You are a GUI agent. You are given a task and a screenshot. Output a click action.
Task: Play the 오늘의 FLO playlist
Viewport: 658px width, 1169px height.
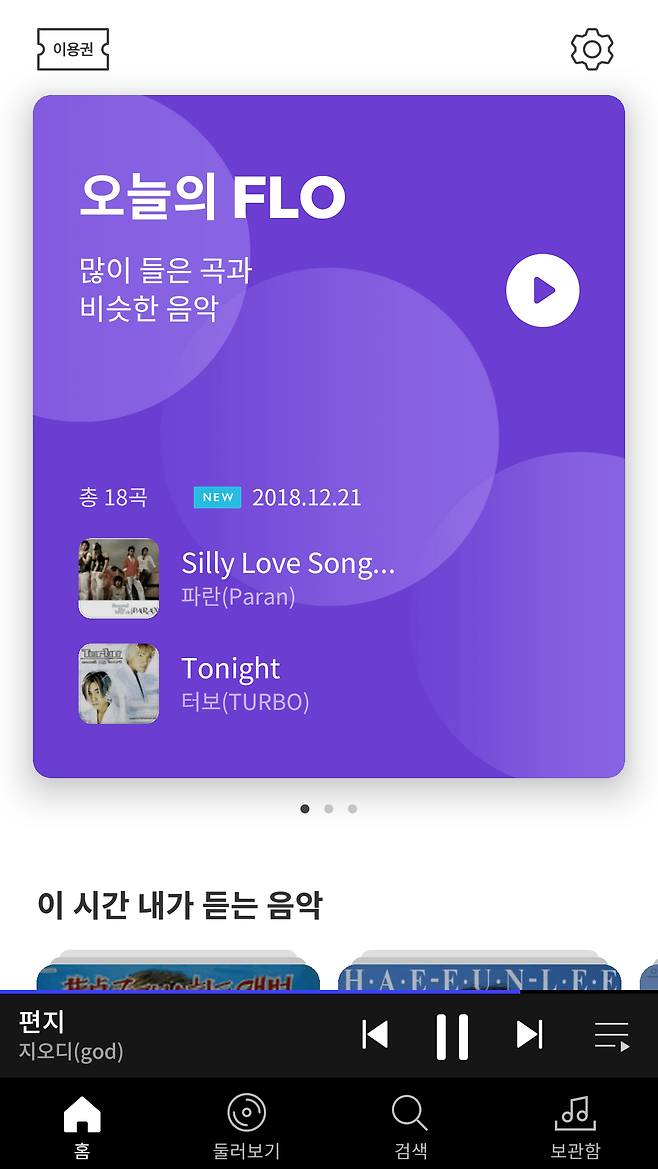pyautogui.click(x=542, y=291)
